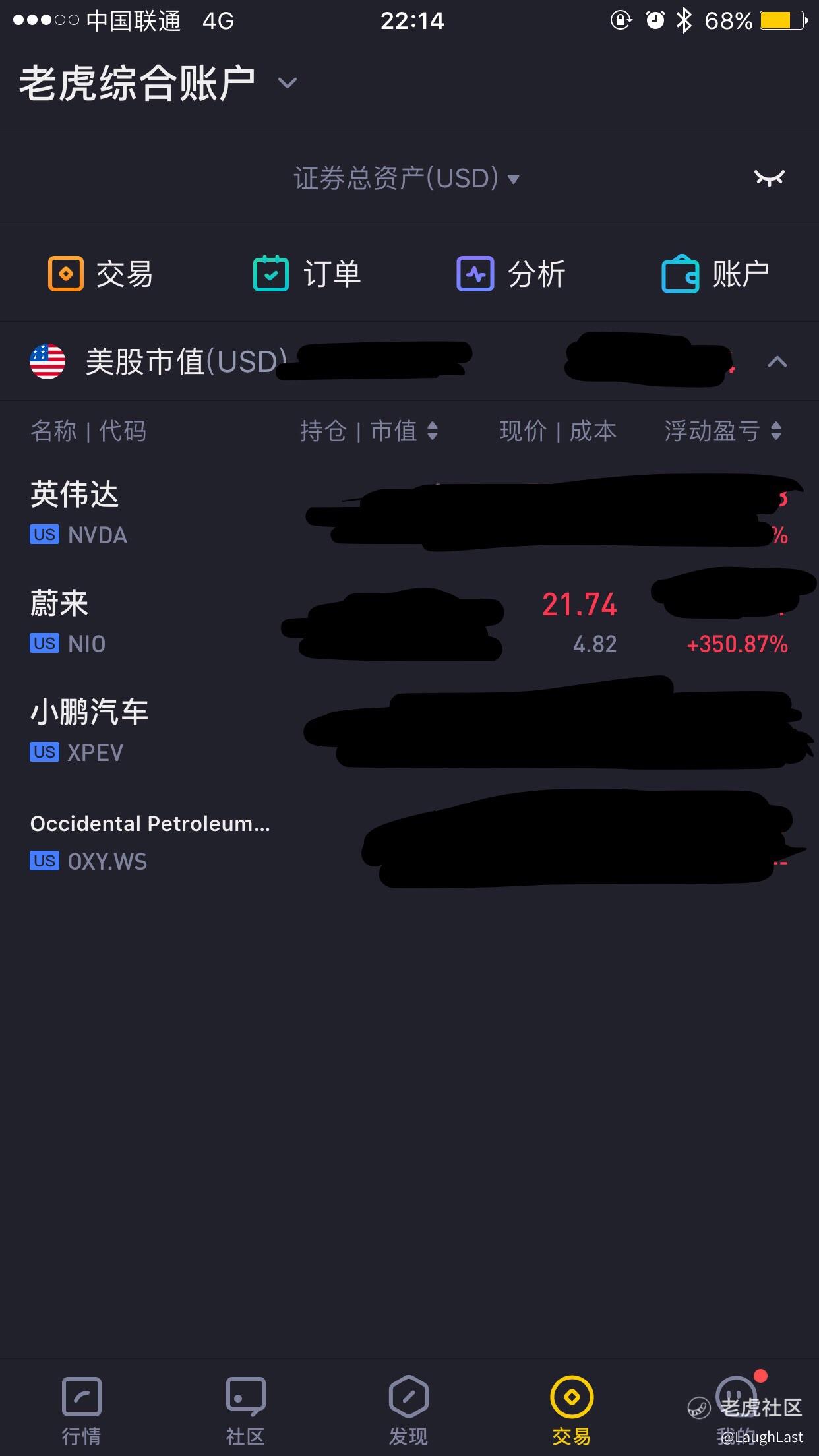Open the 交易 trade shortcut

(101, 274)
